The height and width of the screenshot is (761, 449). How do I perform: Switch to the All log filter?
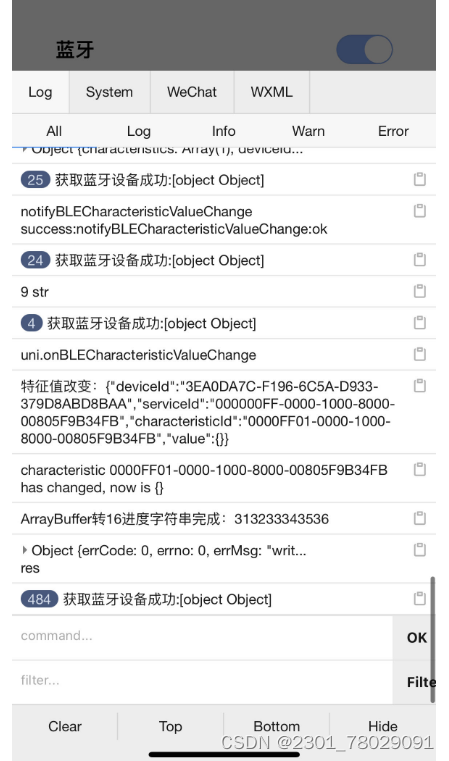point(54,131)
